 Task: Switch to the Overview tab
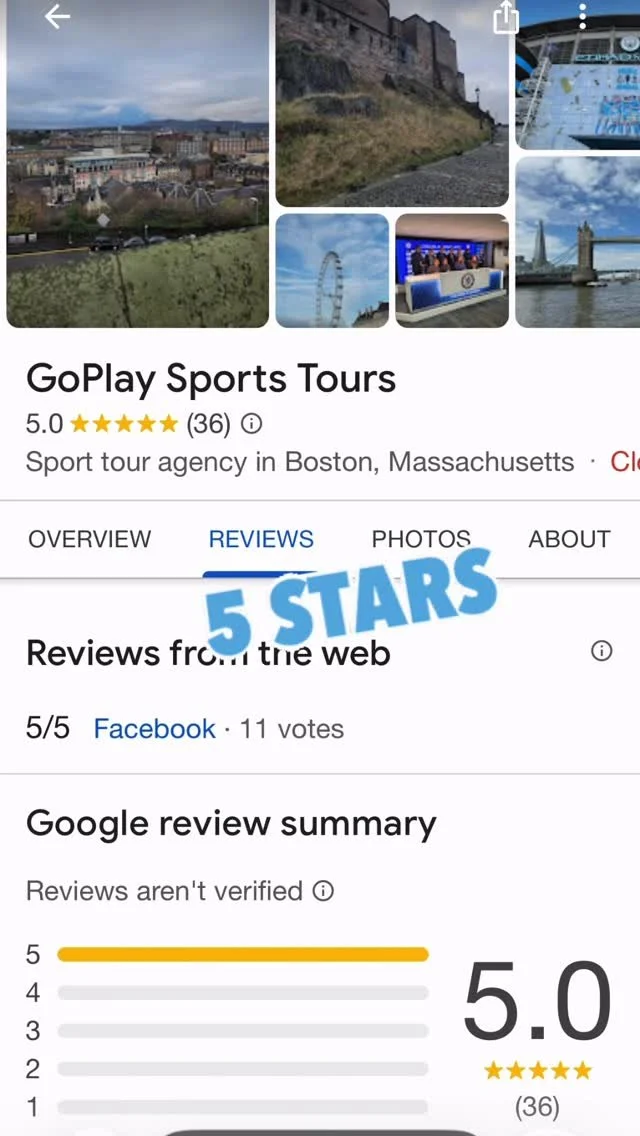pyautogui.click(x=89, y=539)
